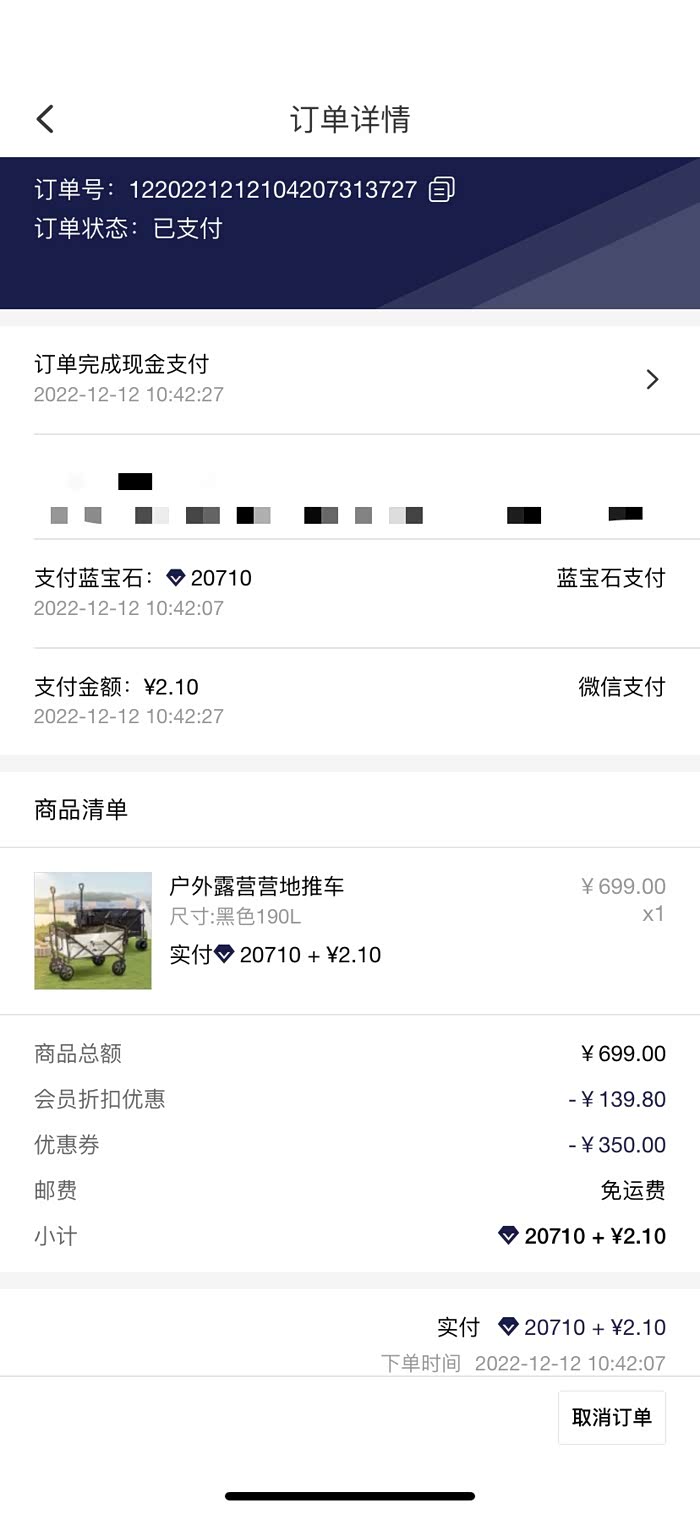Go back from order details
Image resolution: width=700 pixels, height=1514 pixels.
click(x=45, y=120)
